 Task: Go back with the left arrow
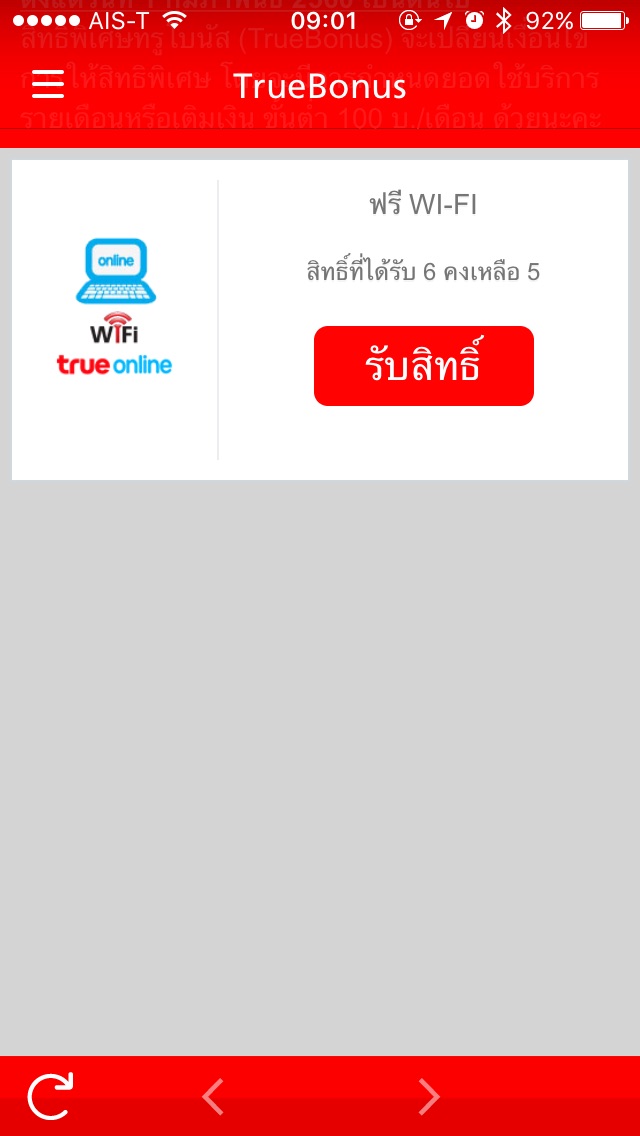pyautogui.click(x=212, y=1096)
